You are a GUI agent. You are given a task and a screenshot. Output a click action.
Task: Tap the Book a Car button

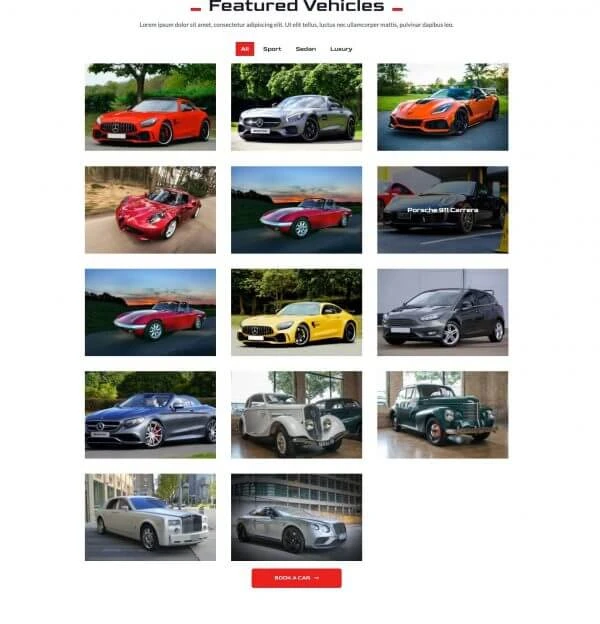click(296, 578)
